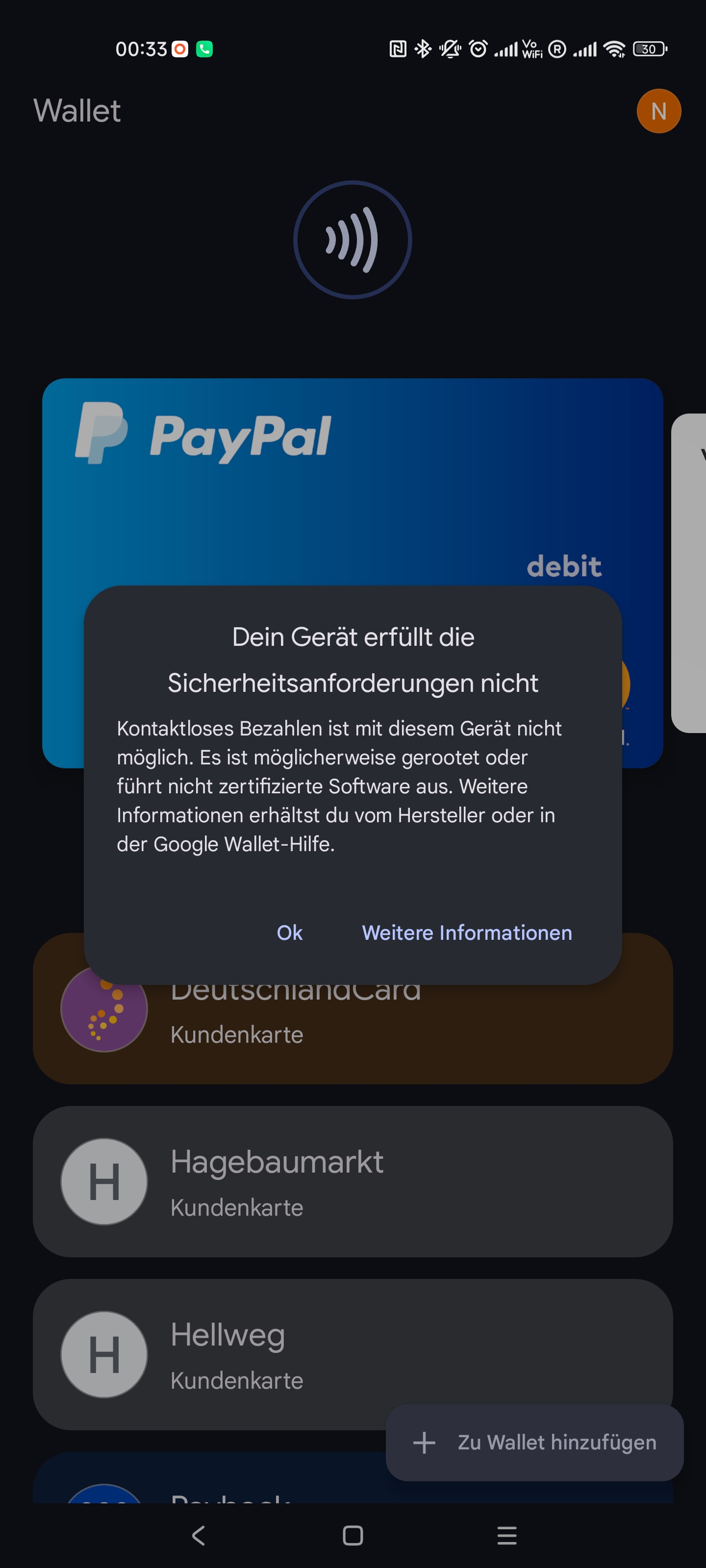The height and width of the screenshot is (1568, 706).
Task: Go to the home screen
Action: (353, 1535)
